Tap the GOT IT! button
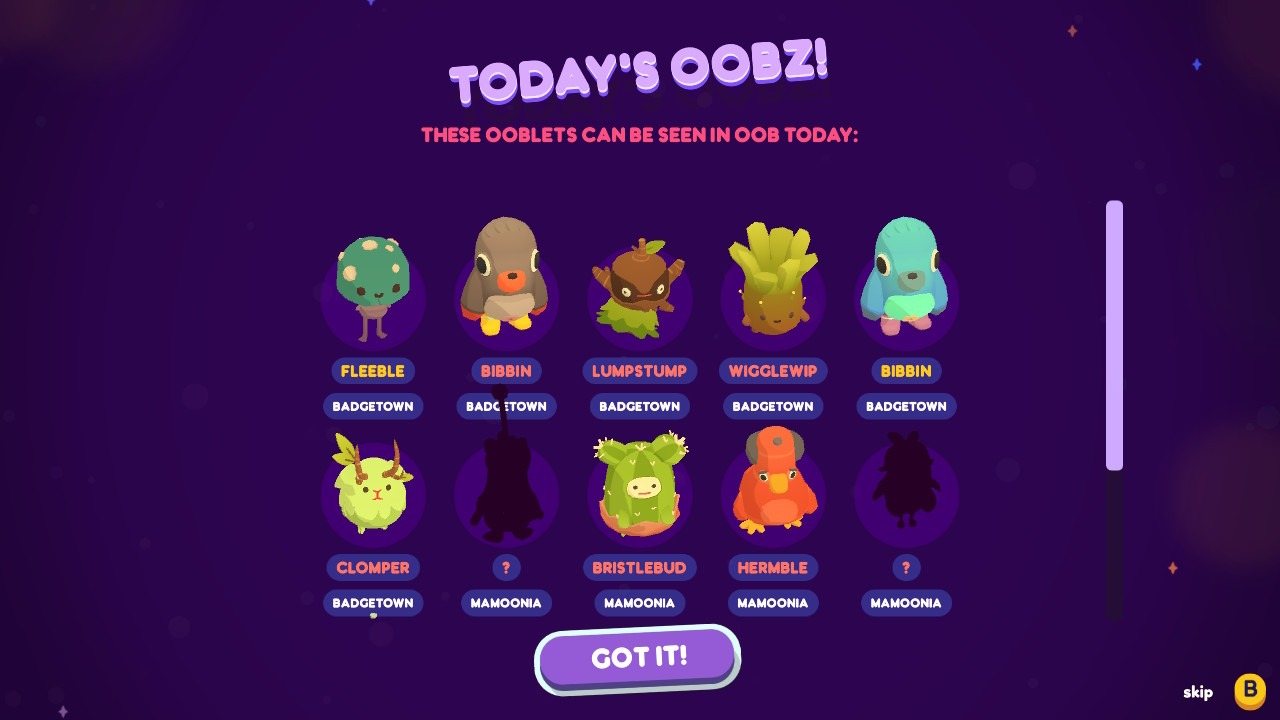 pyautogui.click(x=637, y=658)
